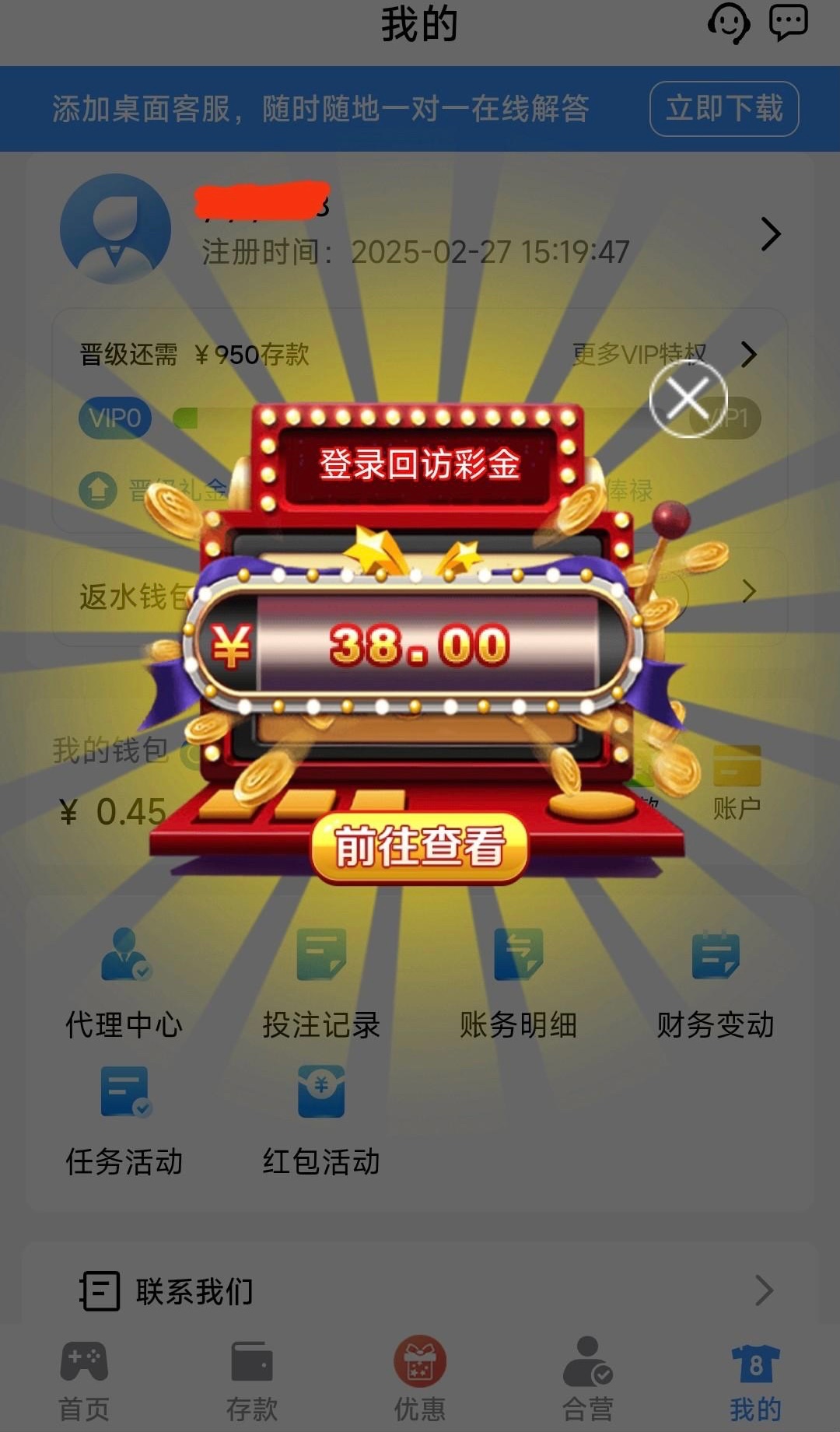Select the 我的 tab
The height and width of the screenshot is (1432, 840).
755,1381
